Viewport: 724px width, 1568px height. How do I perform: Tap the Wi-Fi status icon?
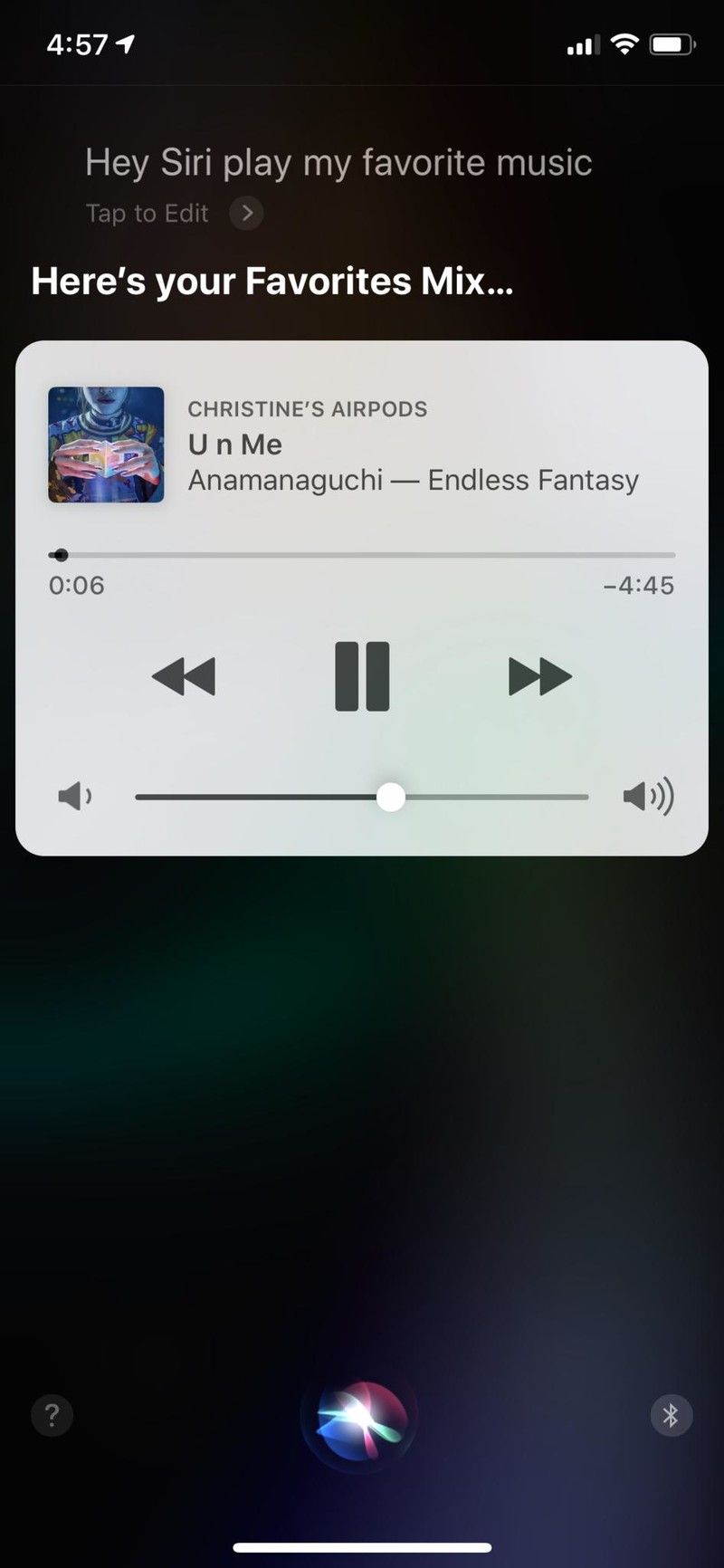coord(624,43)
